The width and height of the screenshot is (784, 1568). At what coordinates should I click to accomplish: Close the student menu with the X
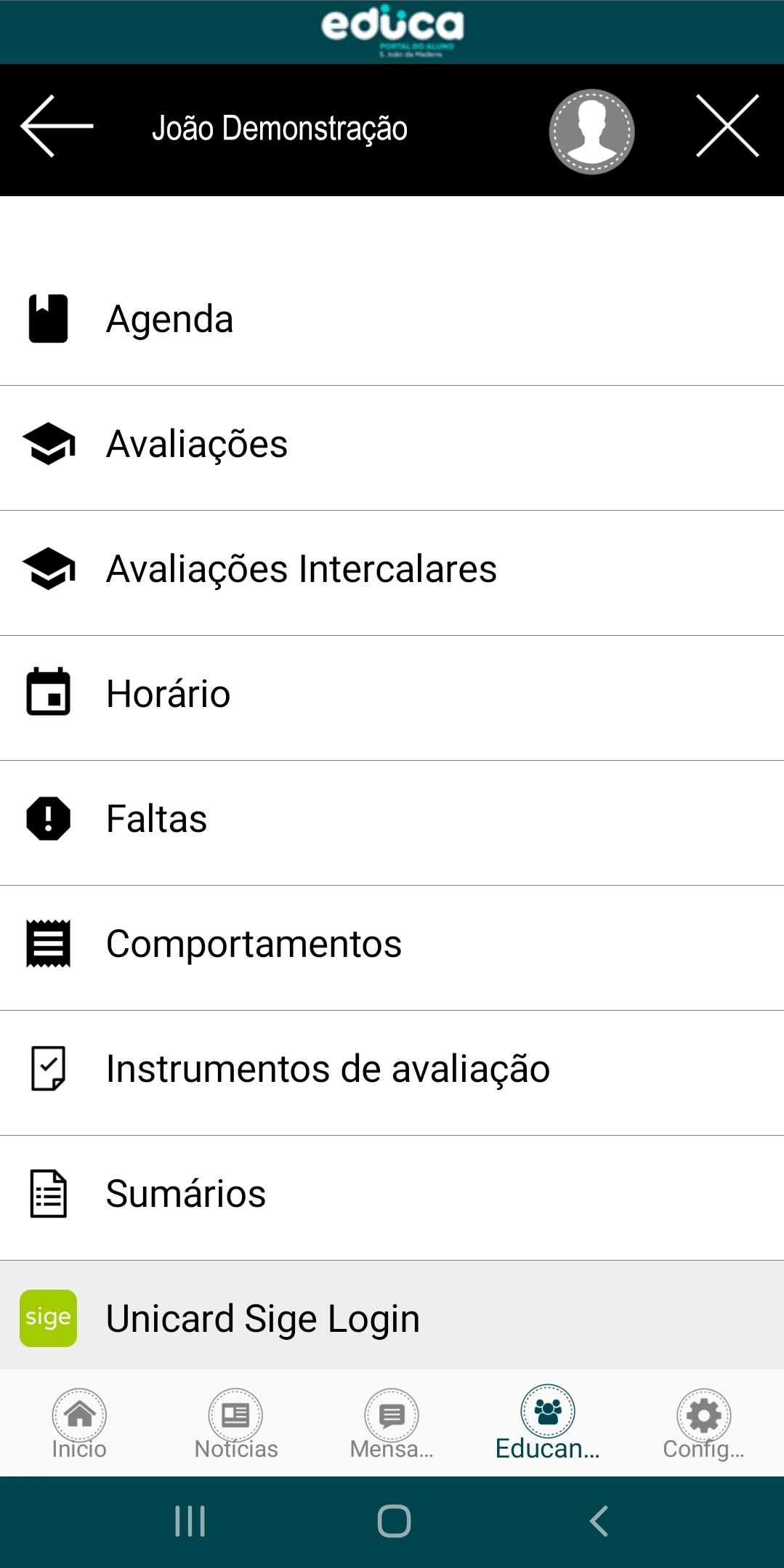click(727, 126)
